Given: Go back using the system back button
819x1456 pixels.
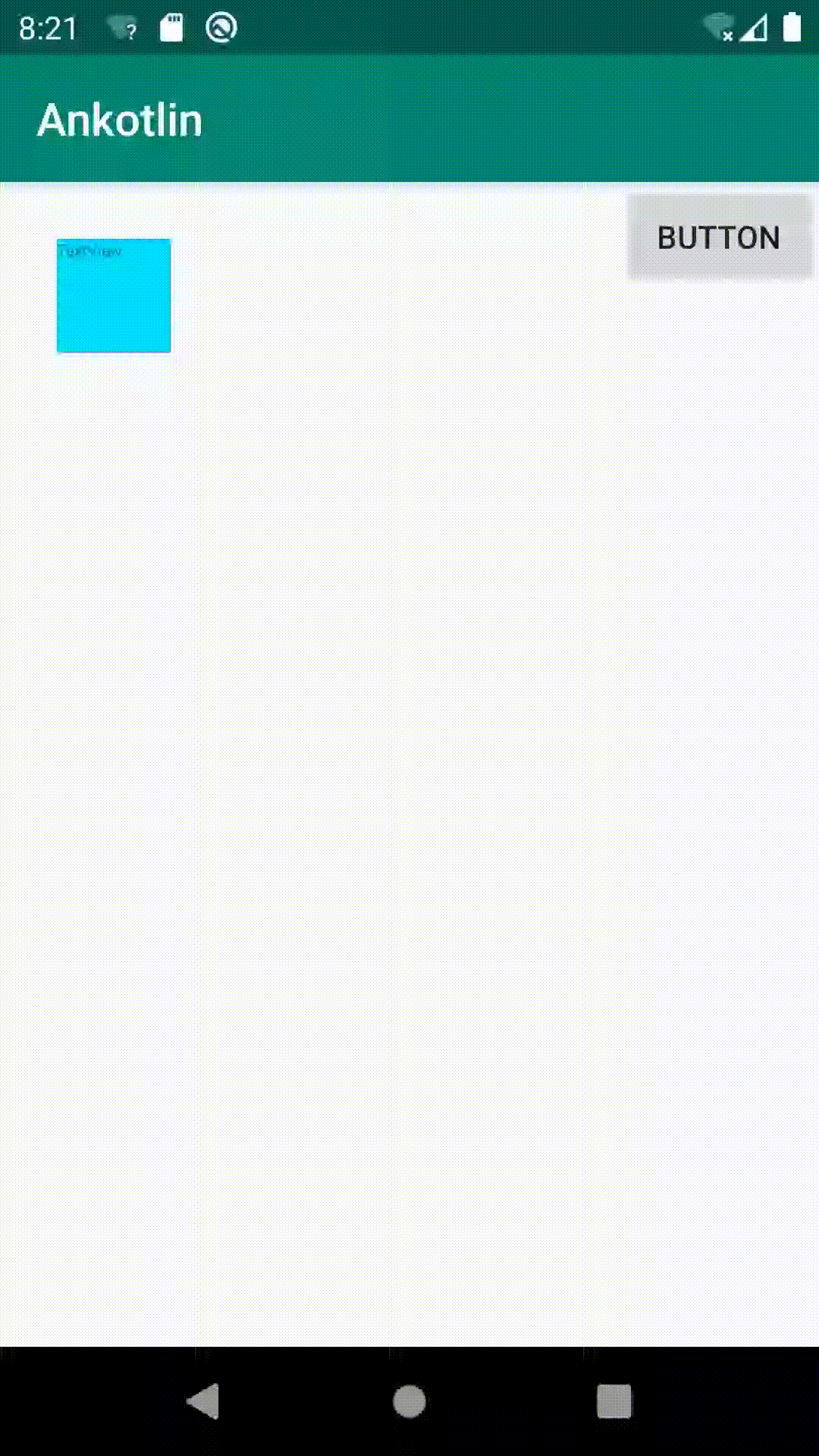Looking at the screenshot, I should click(x=203, y=1401).
